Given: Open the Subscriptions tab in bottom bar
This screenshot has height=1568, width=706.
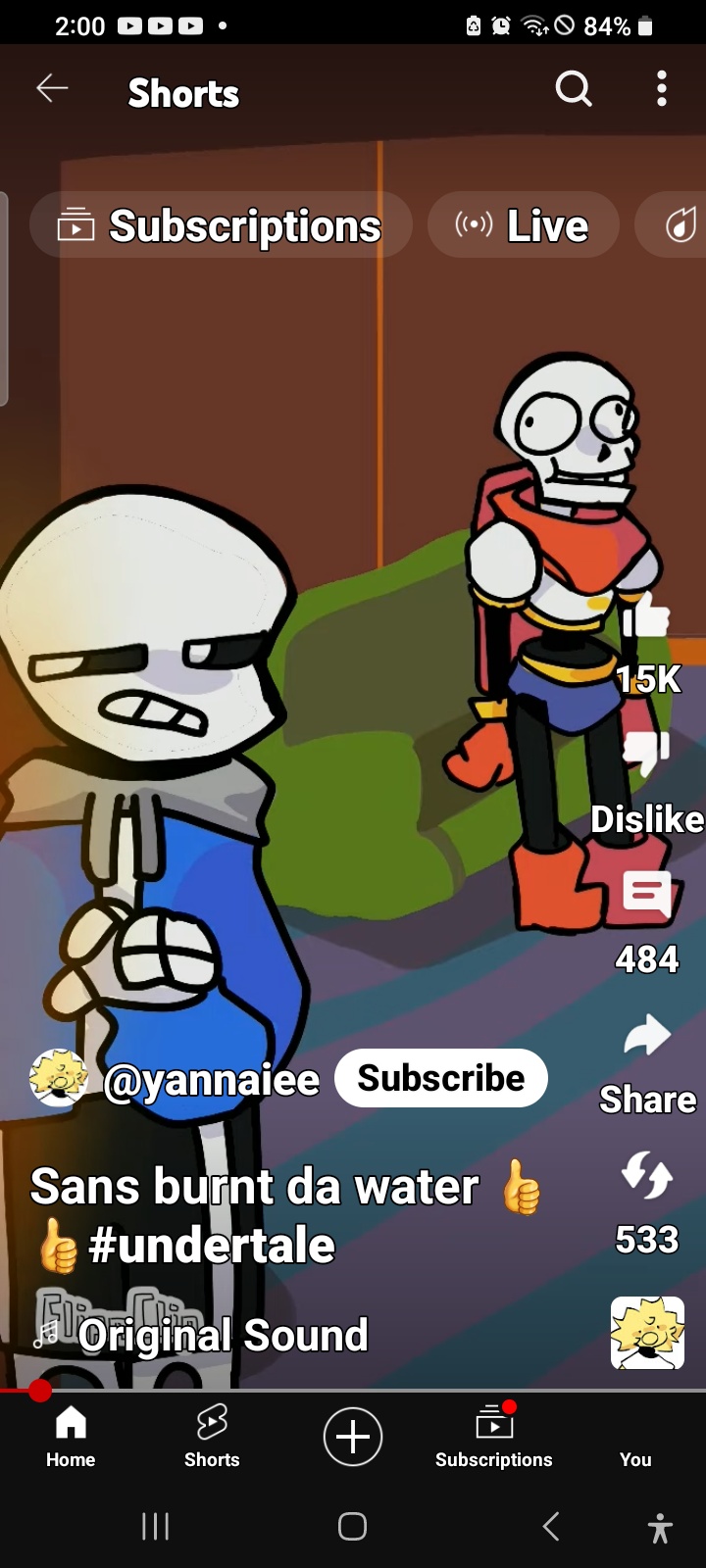Looking at the screenshot, I should [x=494, y=1437].
